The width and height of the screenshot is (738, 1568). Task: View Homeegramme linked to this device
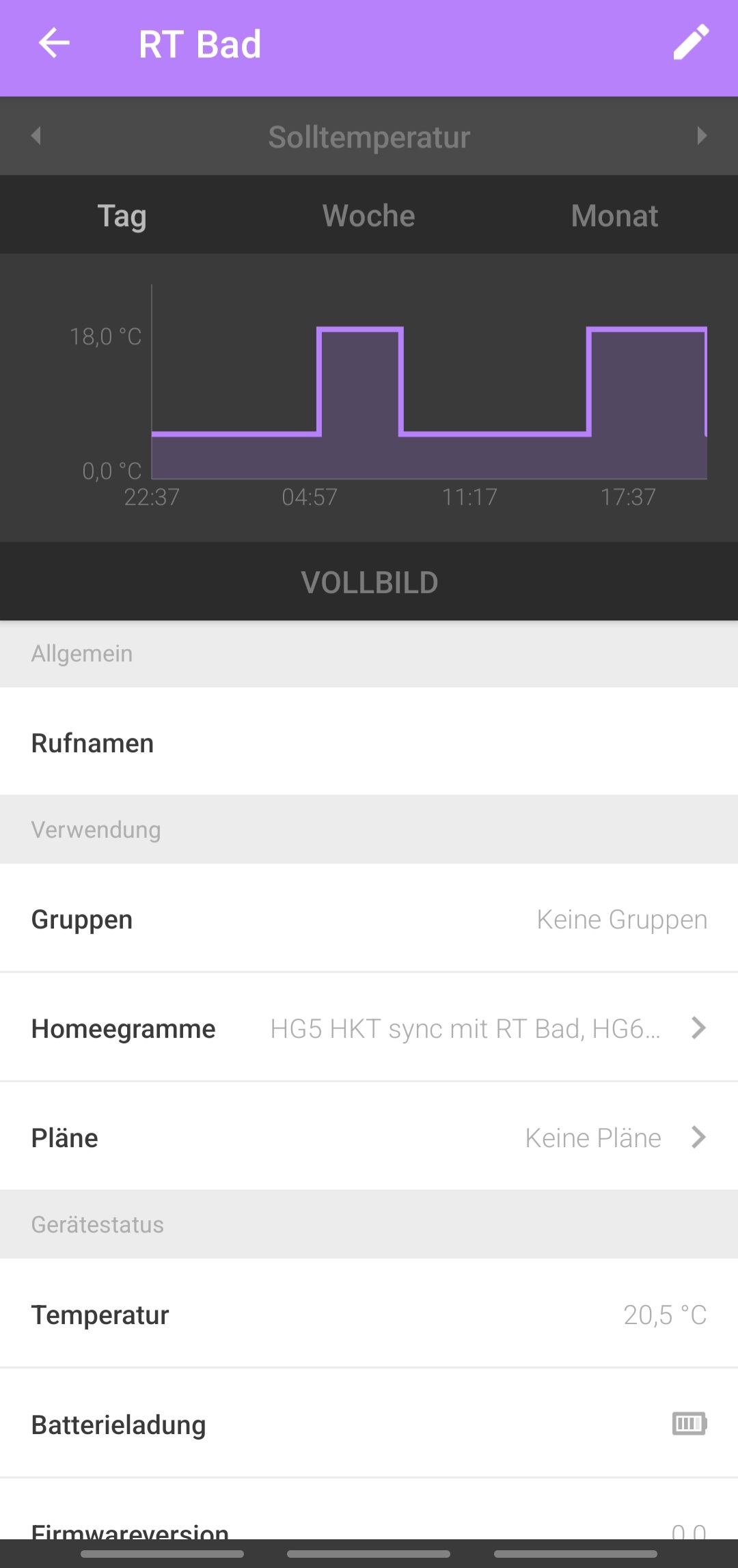tap(369, 1028)
